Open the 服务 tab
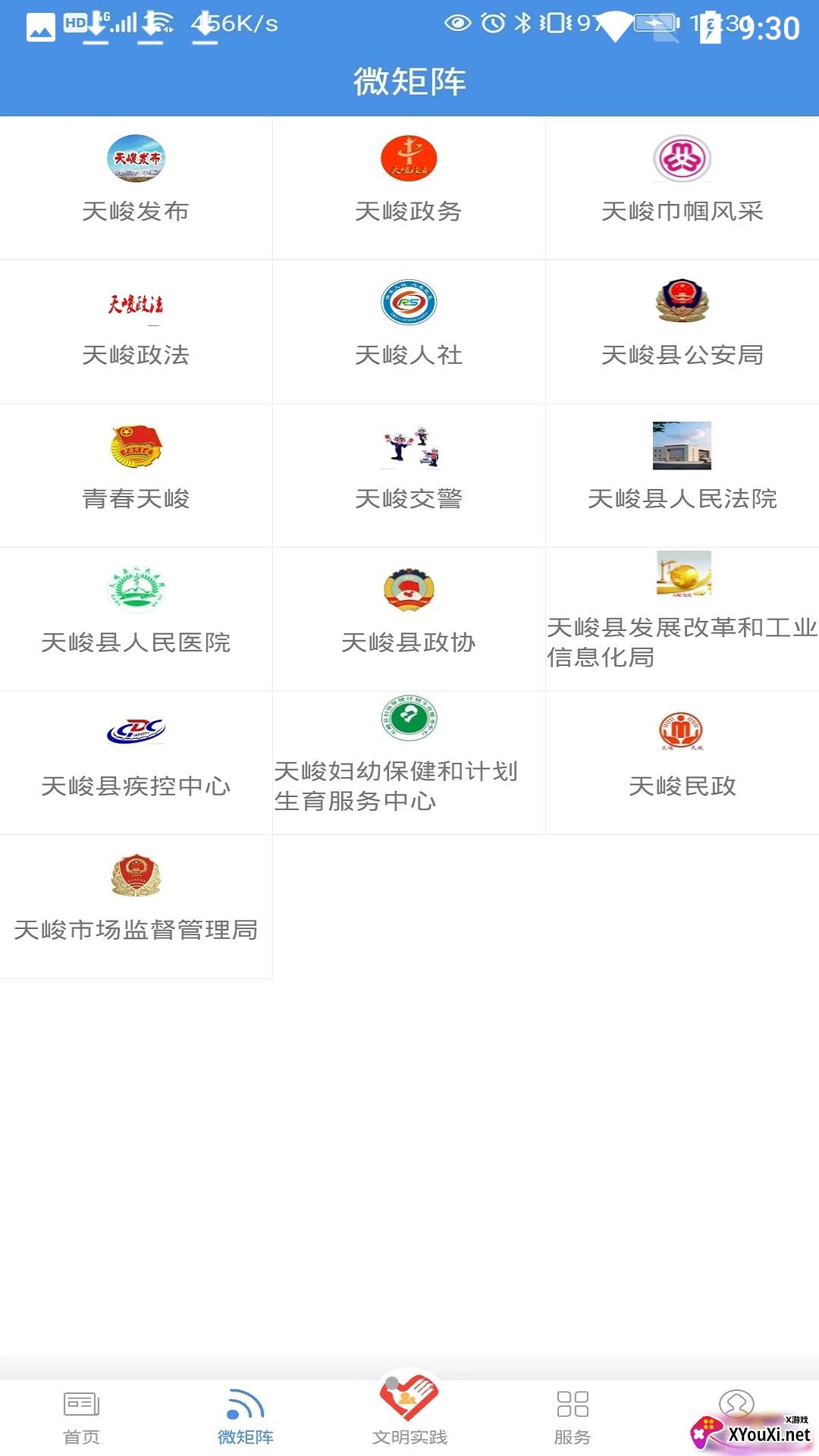The height and width of the screenshot is (1456, 819). point(573,1417)
